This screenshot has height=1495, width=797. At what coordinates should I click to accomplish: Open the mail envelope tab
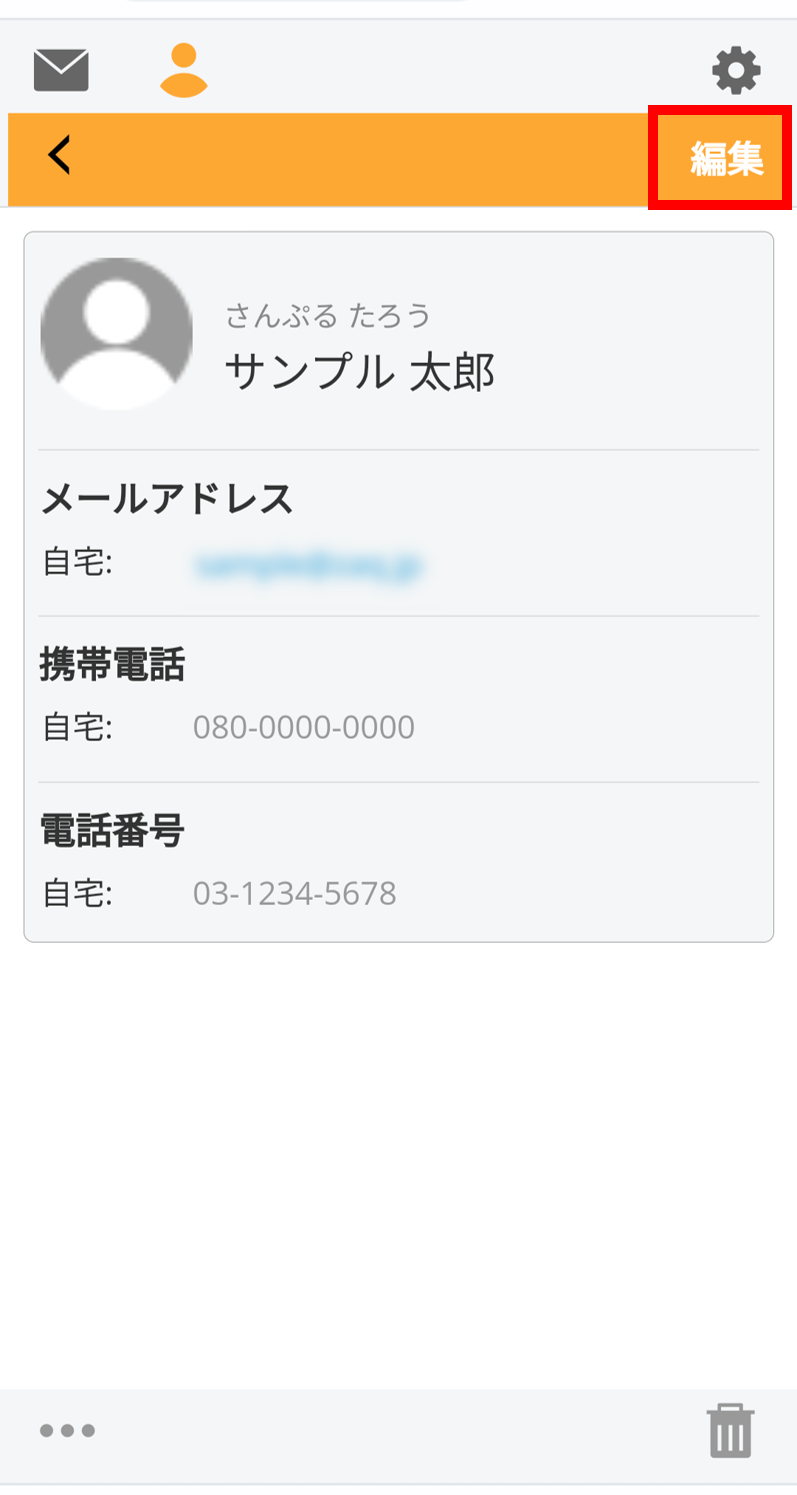click(61, 70)
